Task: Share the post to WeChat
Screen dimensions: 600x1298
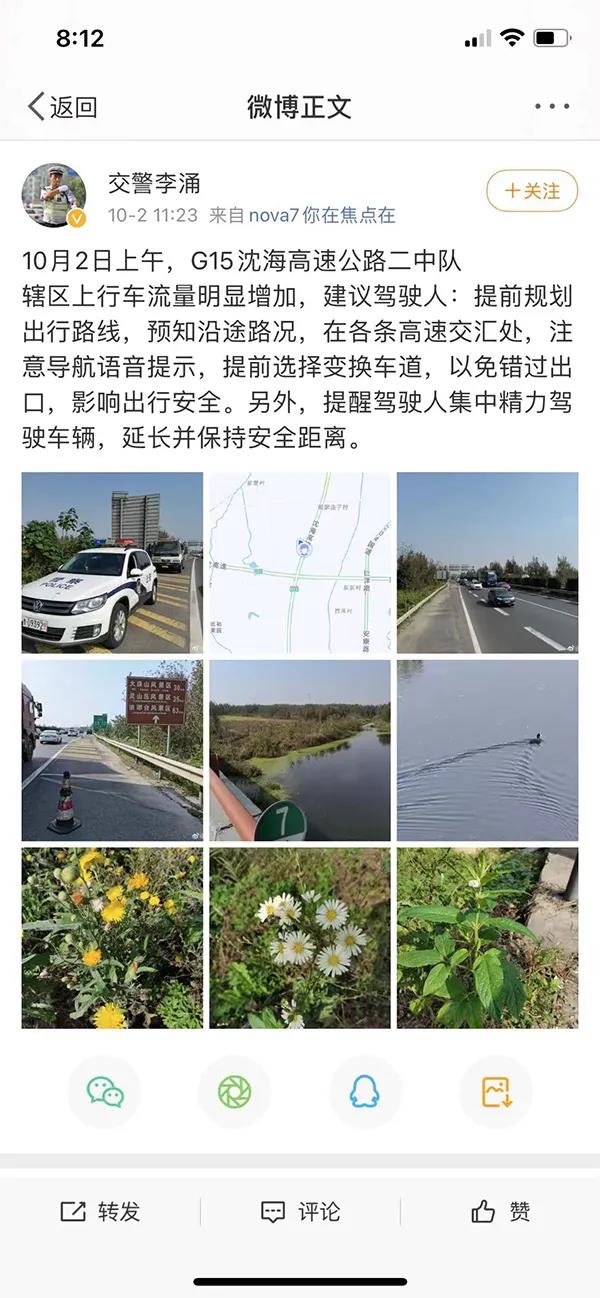Action: 105,1092
